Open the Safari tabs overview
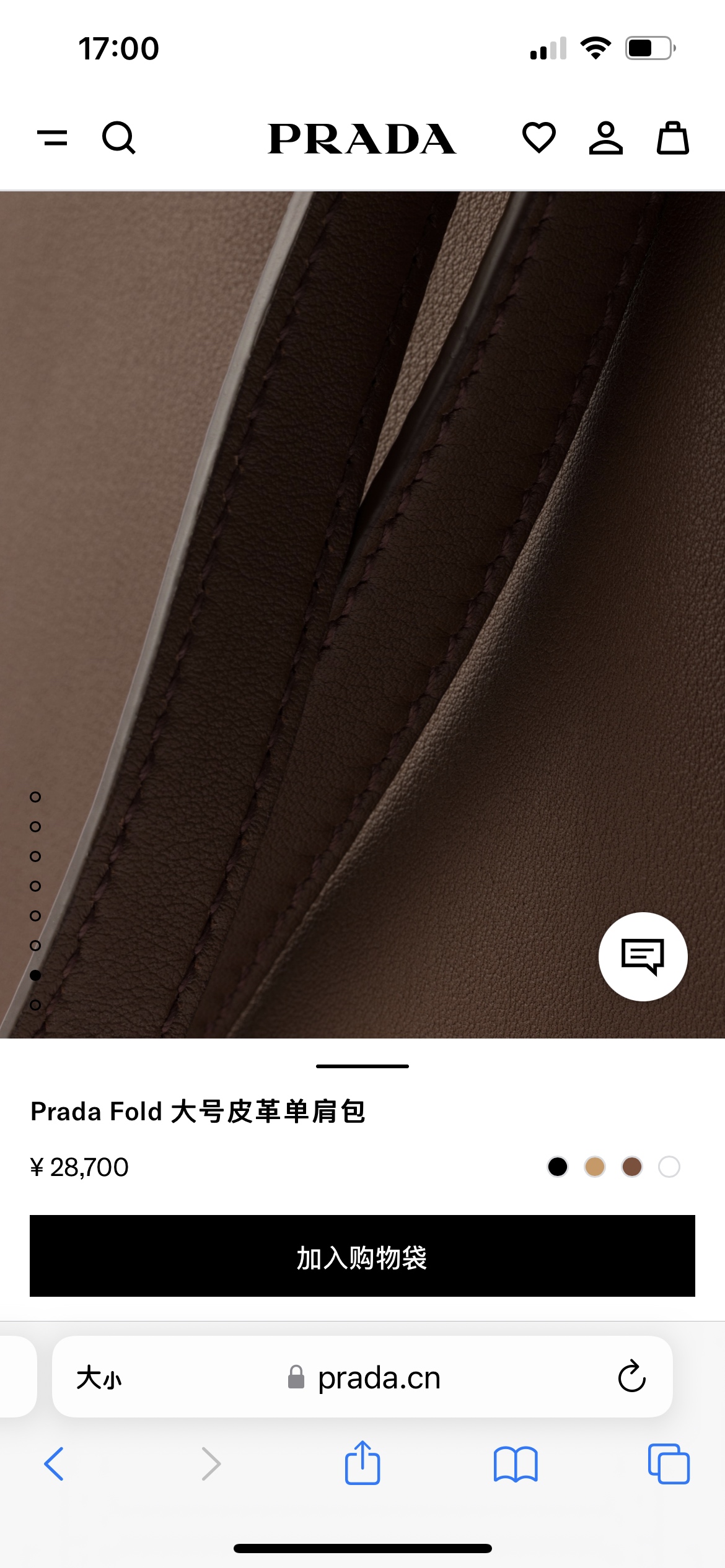This screenshot has width=725, height=1568. pos(669,1464)
